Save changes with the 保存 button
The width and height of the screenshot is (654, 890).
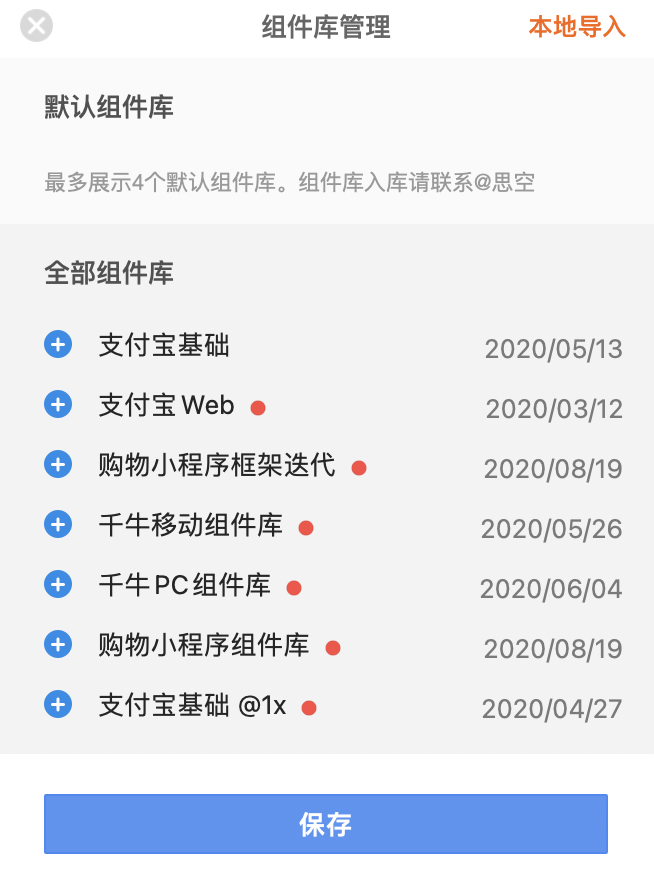click(326, 824)
